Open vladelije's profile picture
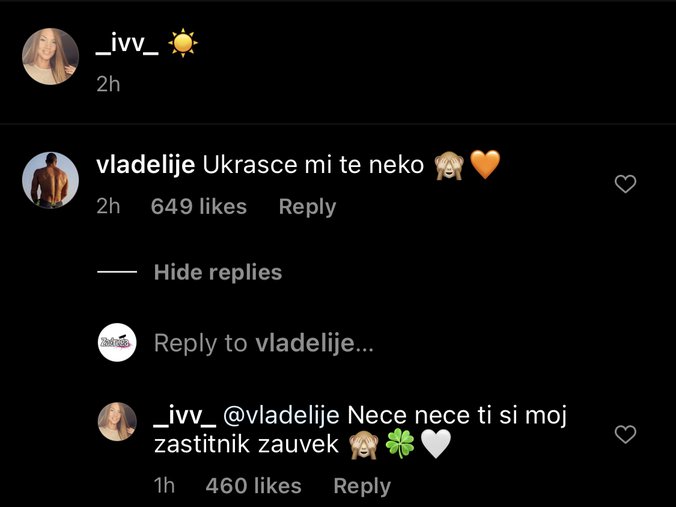The image size is (676, 507). pos(50,181)
